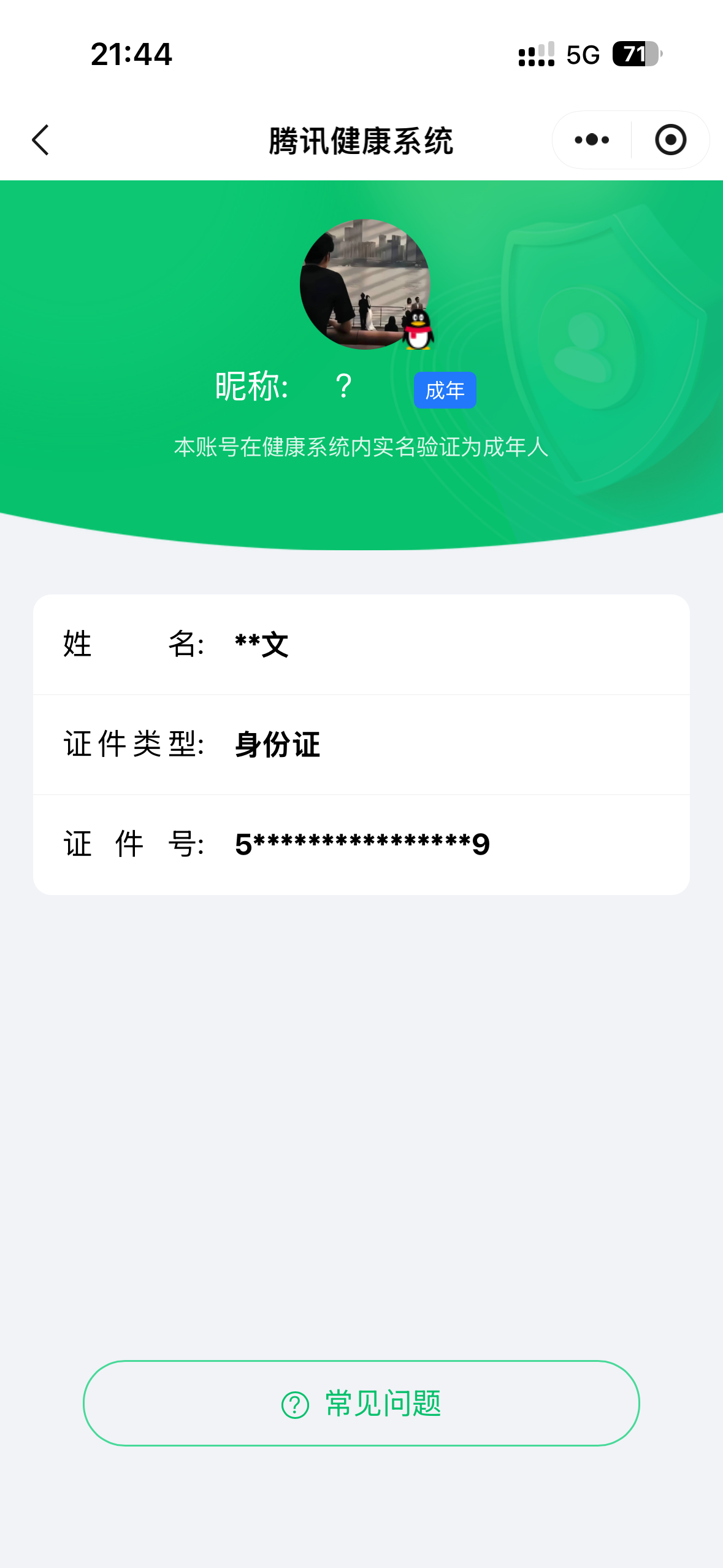This screenshot has width=723, height=1568.
Task: Tap the time 21:44 in status bar
Action: 131,55
